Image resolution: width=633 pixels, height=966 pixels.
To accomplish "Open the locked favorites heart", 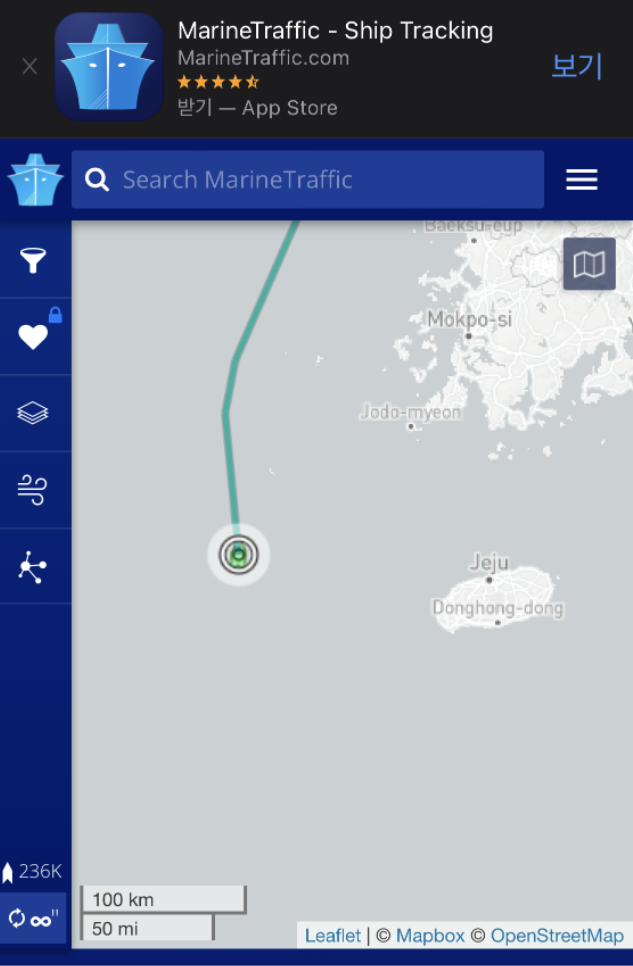I will (x=34, y=337).
